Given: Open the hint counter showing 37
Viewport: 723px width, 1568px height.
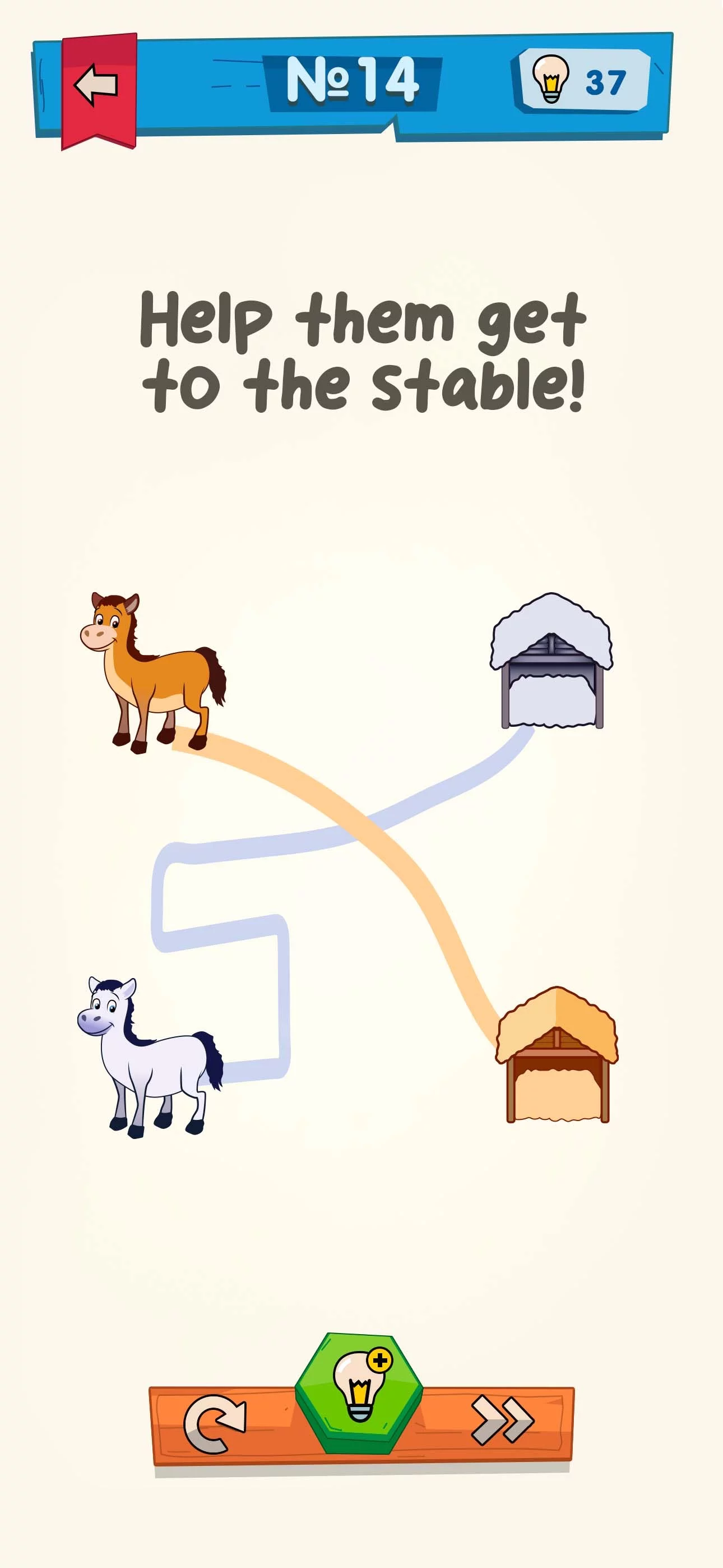Looking at the screenshot, I should [582, 81].
